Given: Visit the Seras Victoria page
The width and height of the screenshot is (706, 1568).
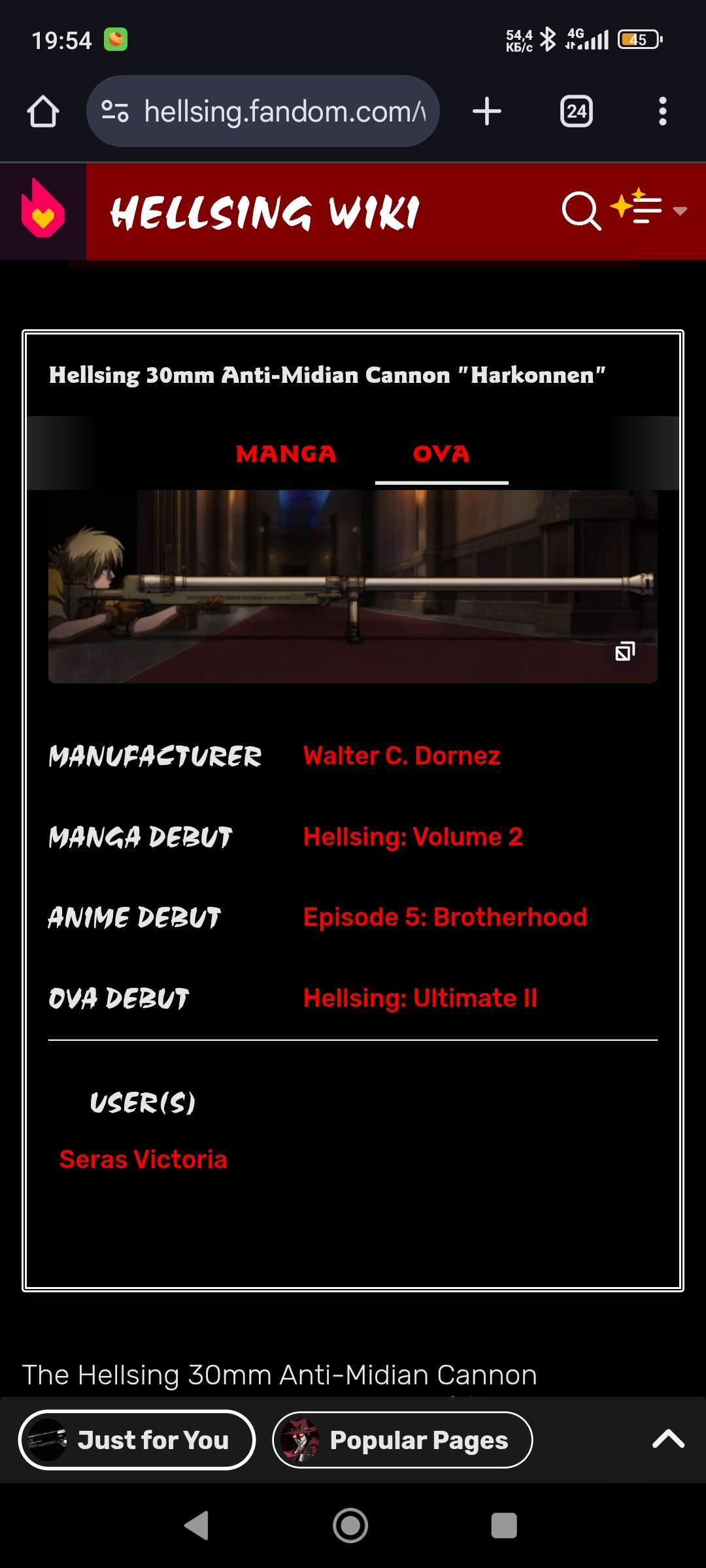Looking at the screenshot, I should (143, 1160).
